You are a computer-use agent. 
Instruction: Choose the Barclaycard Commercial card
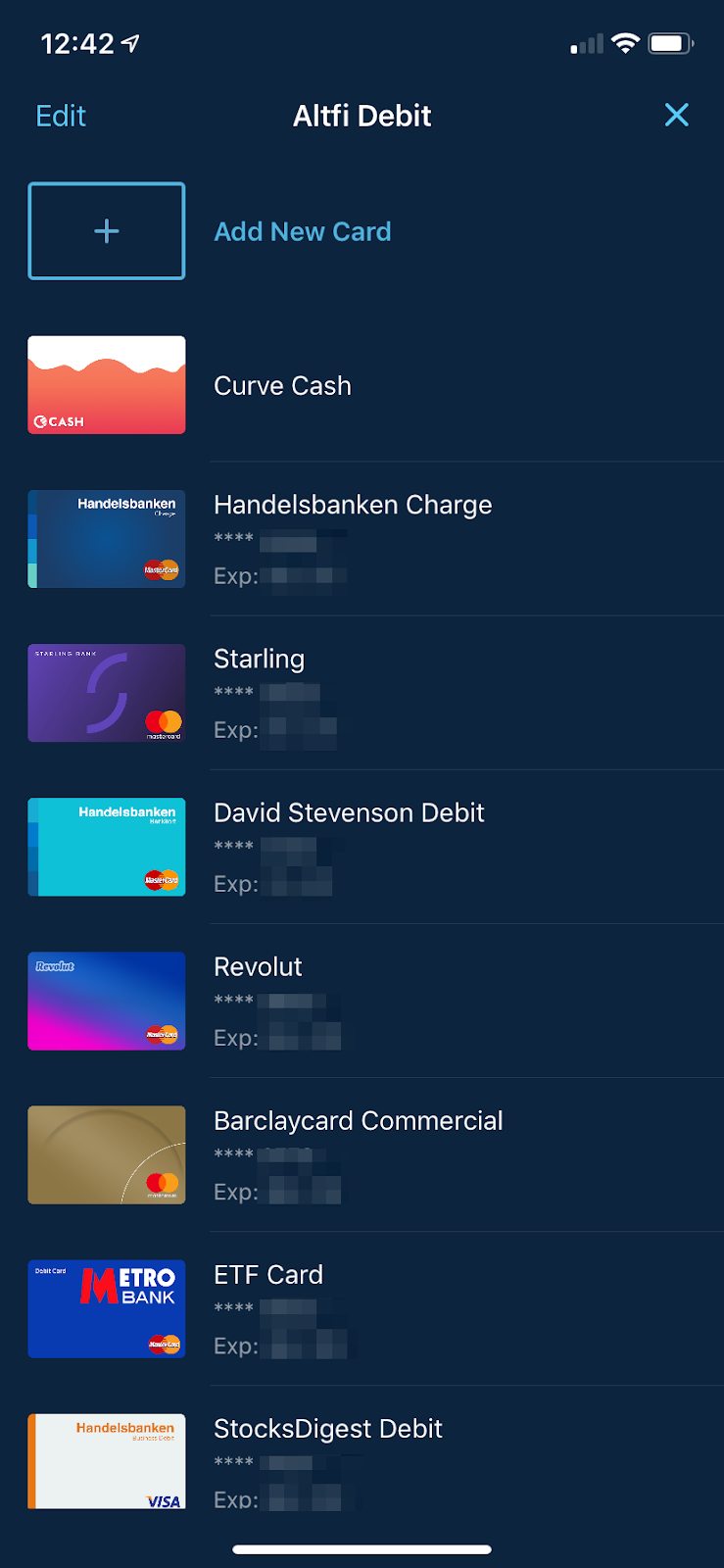click(x=359, y=1121)
